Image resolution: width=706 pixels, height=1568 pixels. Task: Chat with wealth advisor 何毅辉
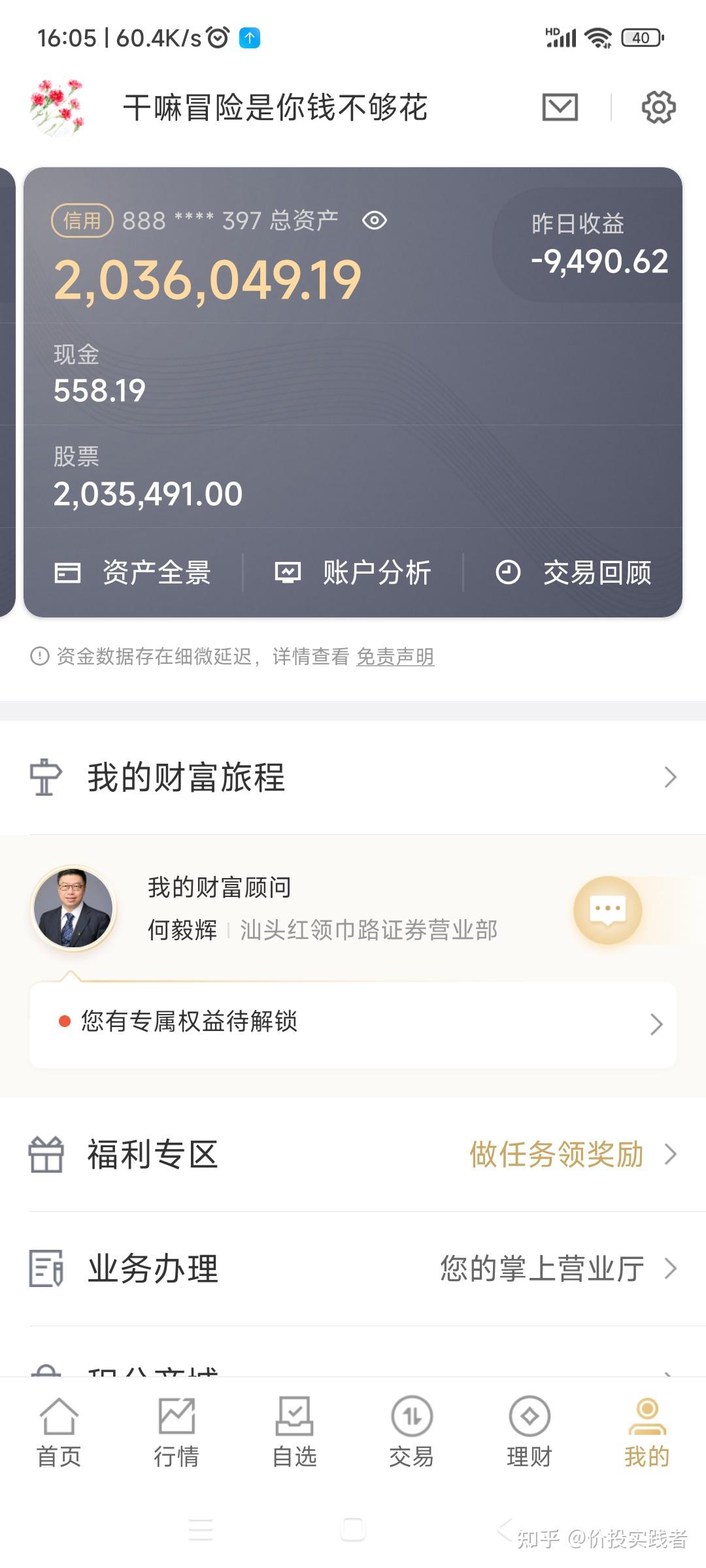[x=607, y=910]
